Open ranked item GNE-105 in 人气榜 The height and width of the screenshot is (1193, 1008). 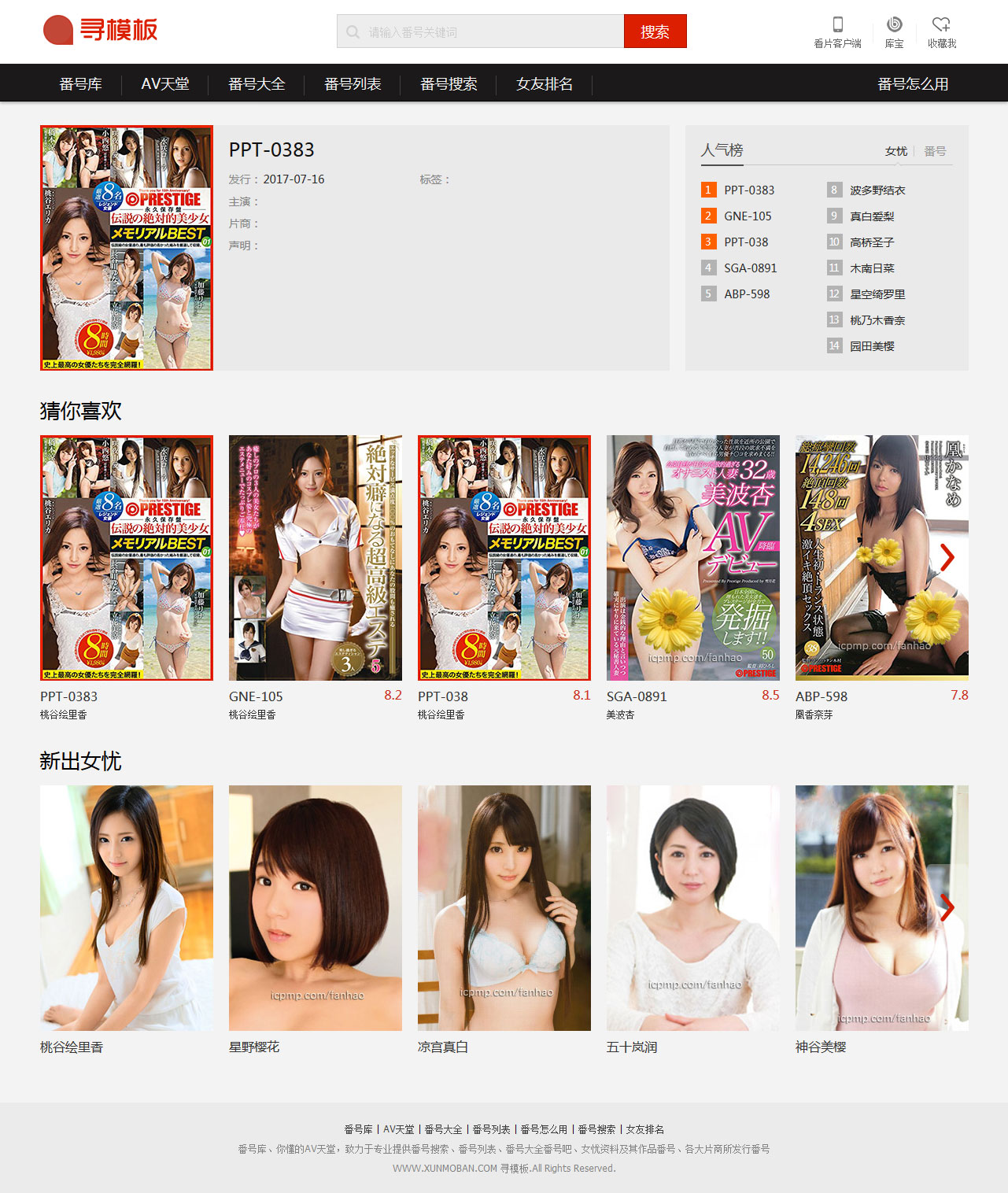point(748,216)
